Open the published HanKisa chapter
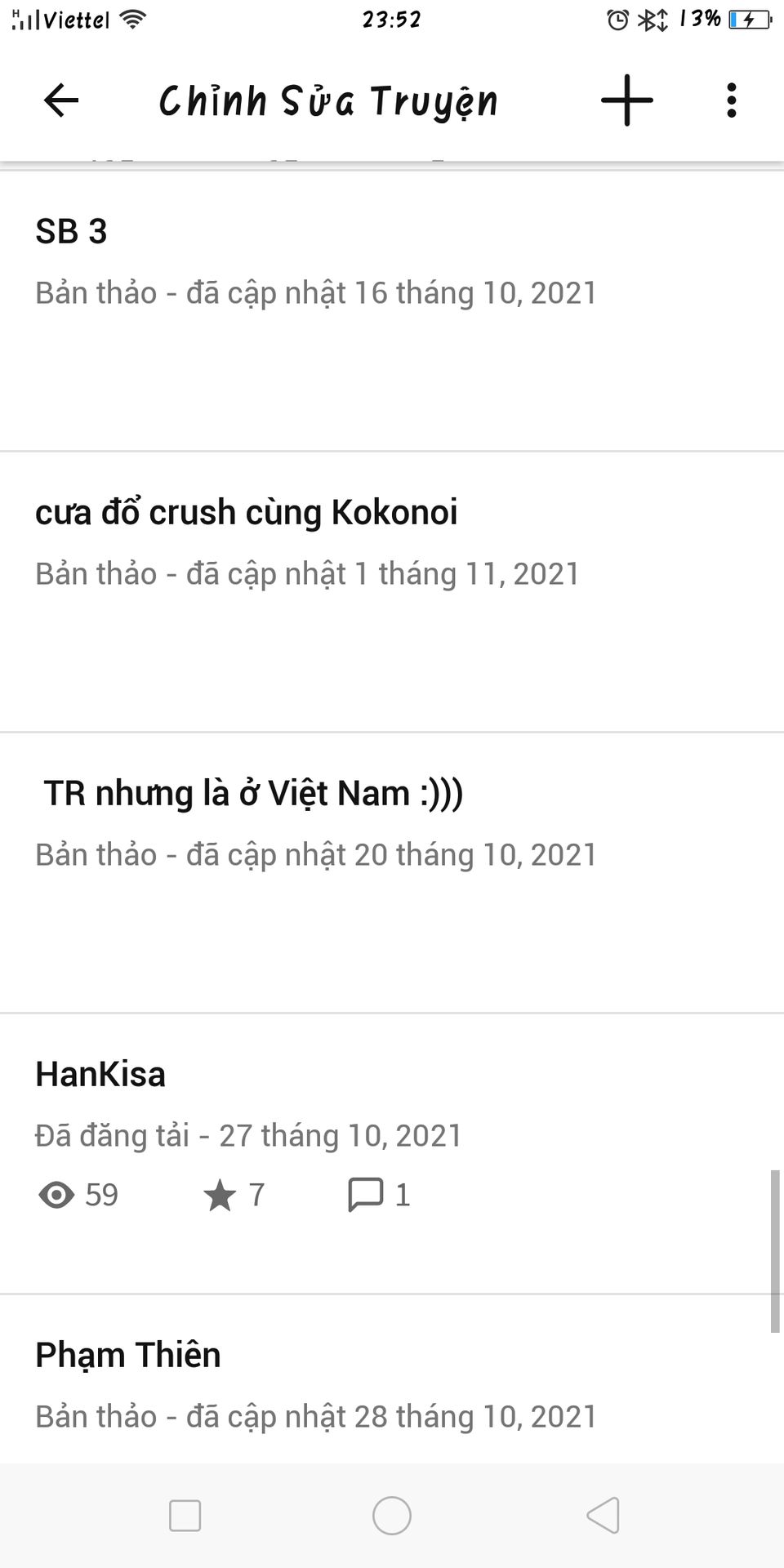 coord(392,1154)
